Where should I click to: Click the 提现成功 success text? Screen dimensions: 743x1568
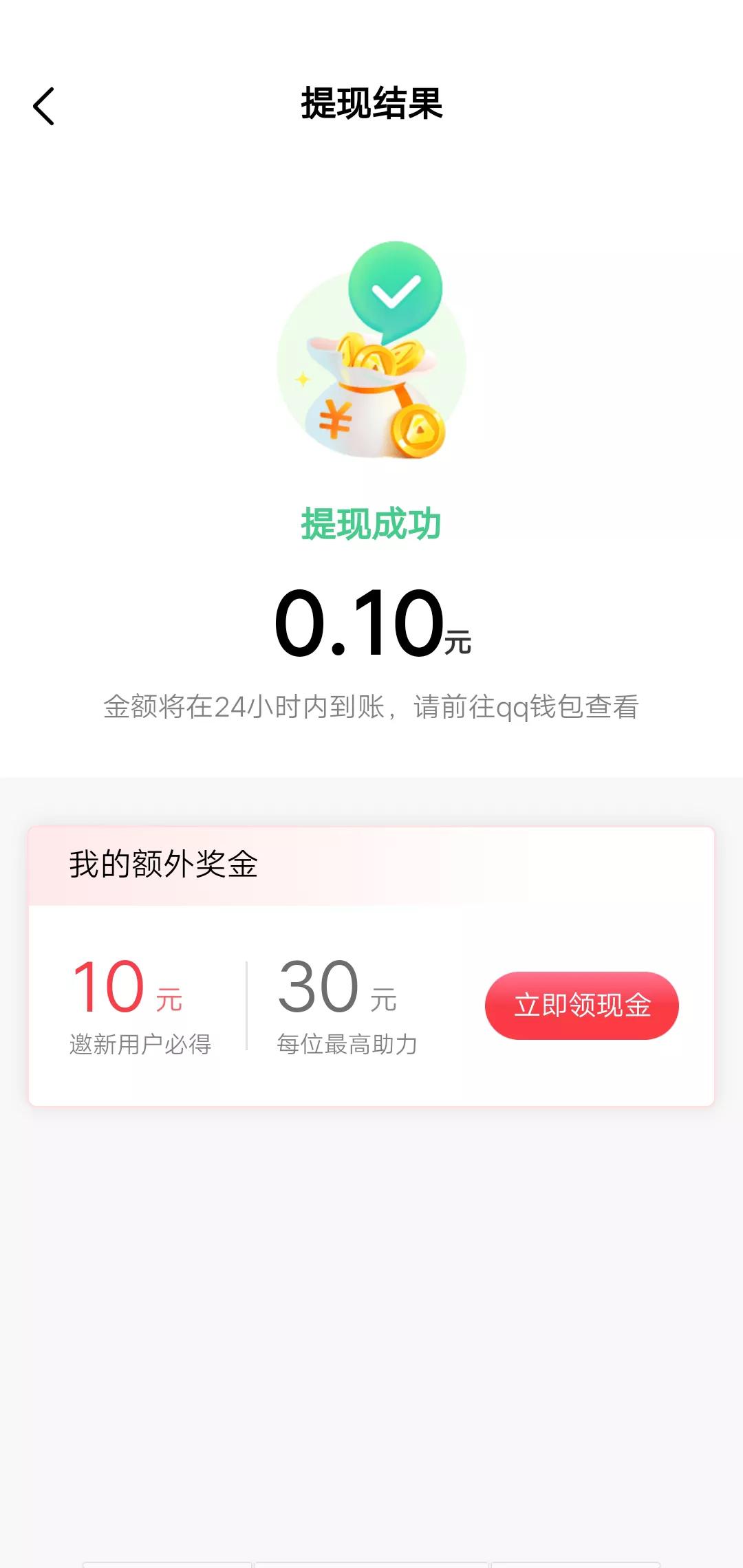point(371,523)
